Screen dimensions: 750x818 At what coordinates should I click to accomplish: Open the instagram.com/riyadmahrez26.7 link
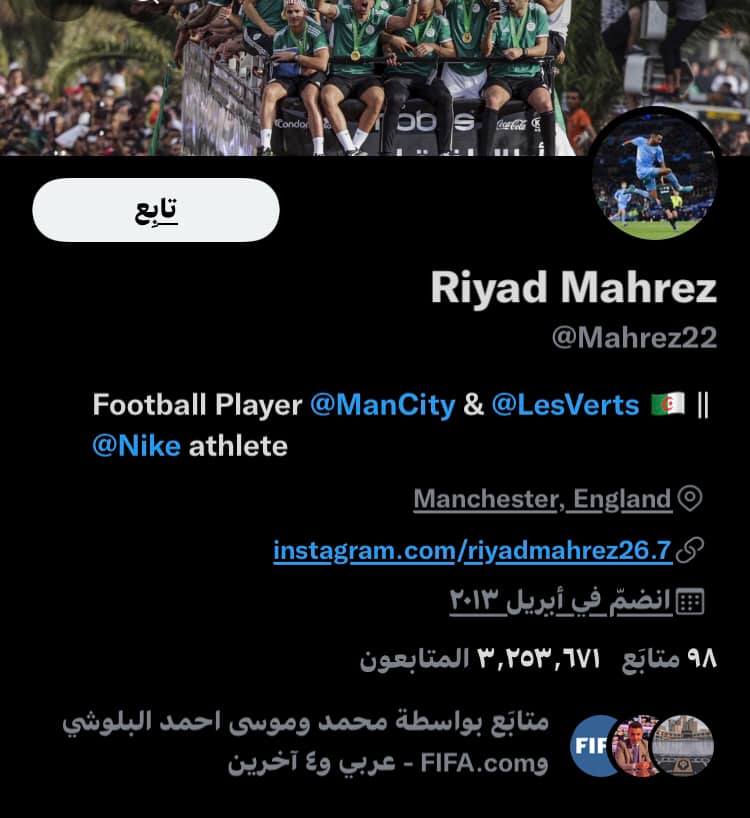(x=472, y=550)
